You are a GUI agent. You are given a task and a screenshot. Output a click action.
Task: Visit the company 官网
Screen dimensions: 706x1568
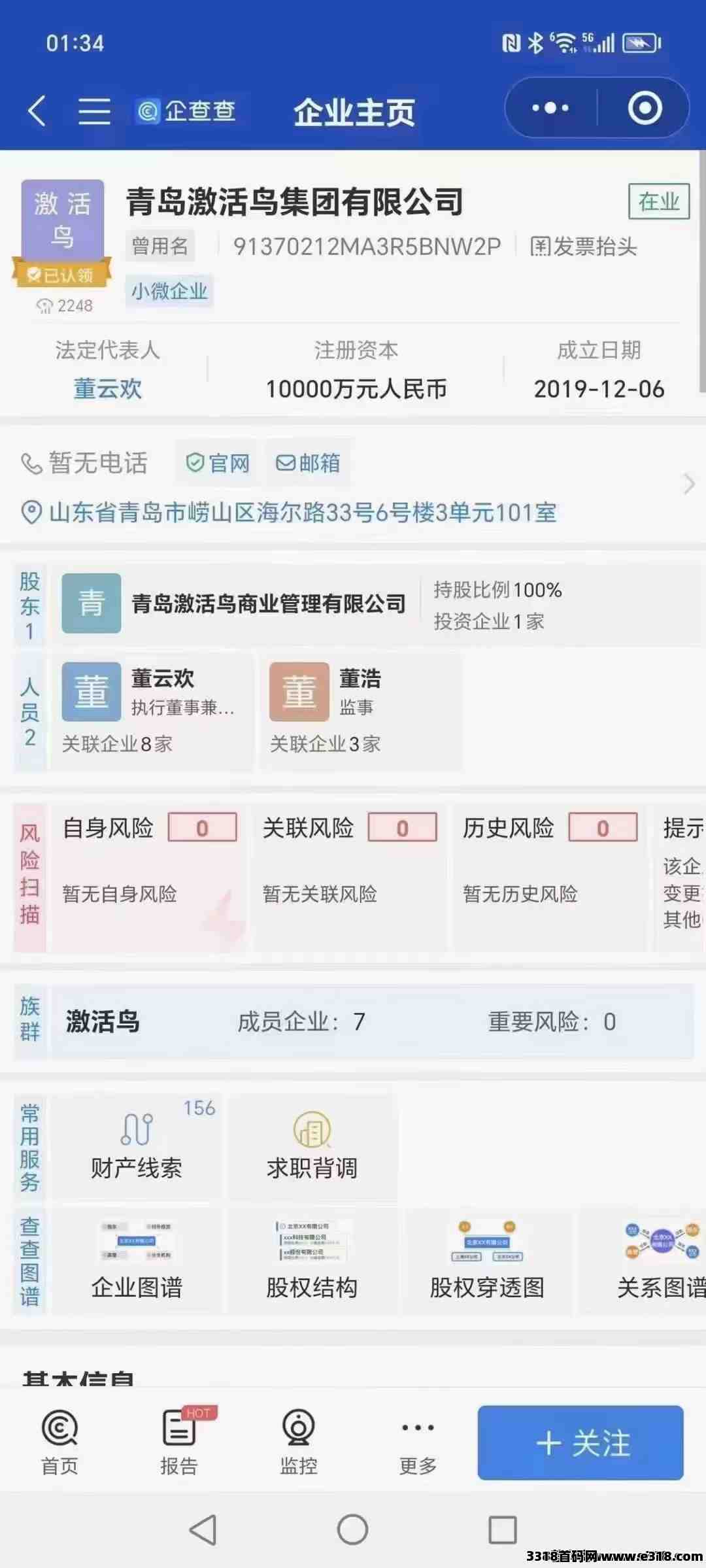(x=218, y=463)
